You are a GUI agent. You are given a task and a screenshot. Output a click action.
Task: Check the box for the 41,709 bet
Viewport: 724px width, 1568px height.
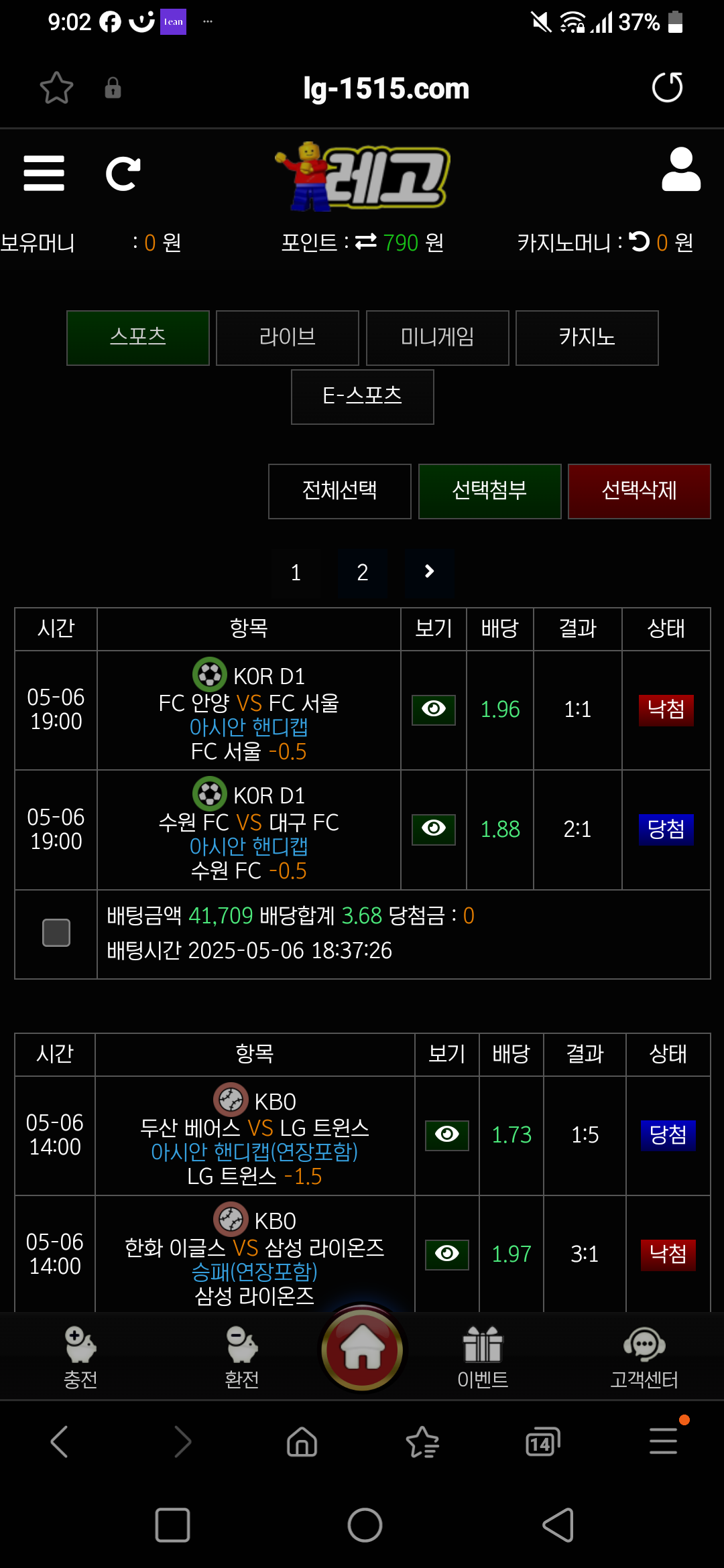pos(56,933)
